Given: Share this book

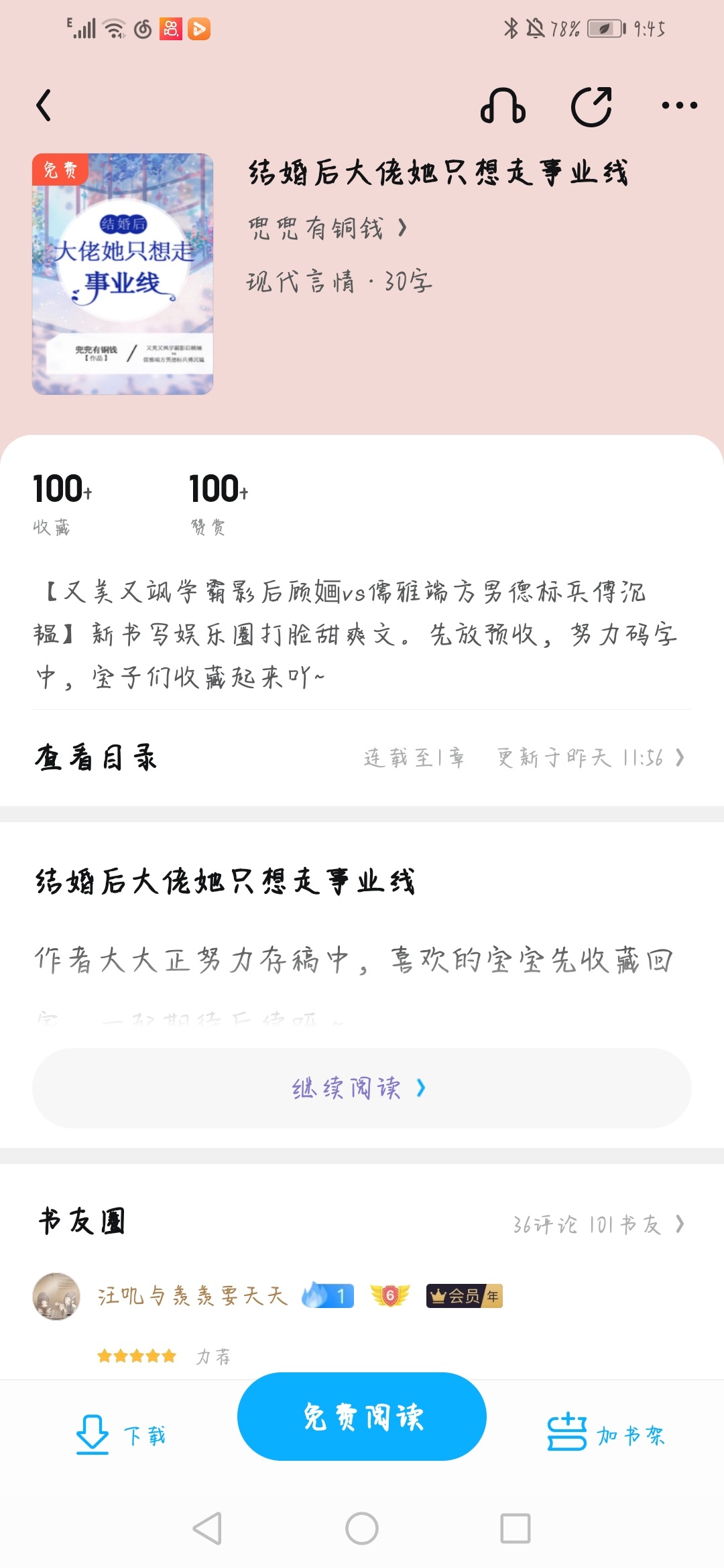Looking at the screenshot, I should (x=591, y=106).
